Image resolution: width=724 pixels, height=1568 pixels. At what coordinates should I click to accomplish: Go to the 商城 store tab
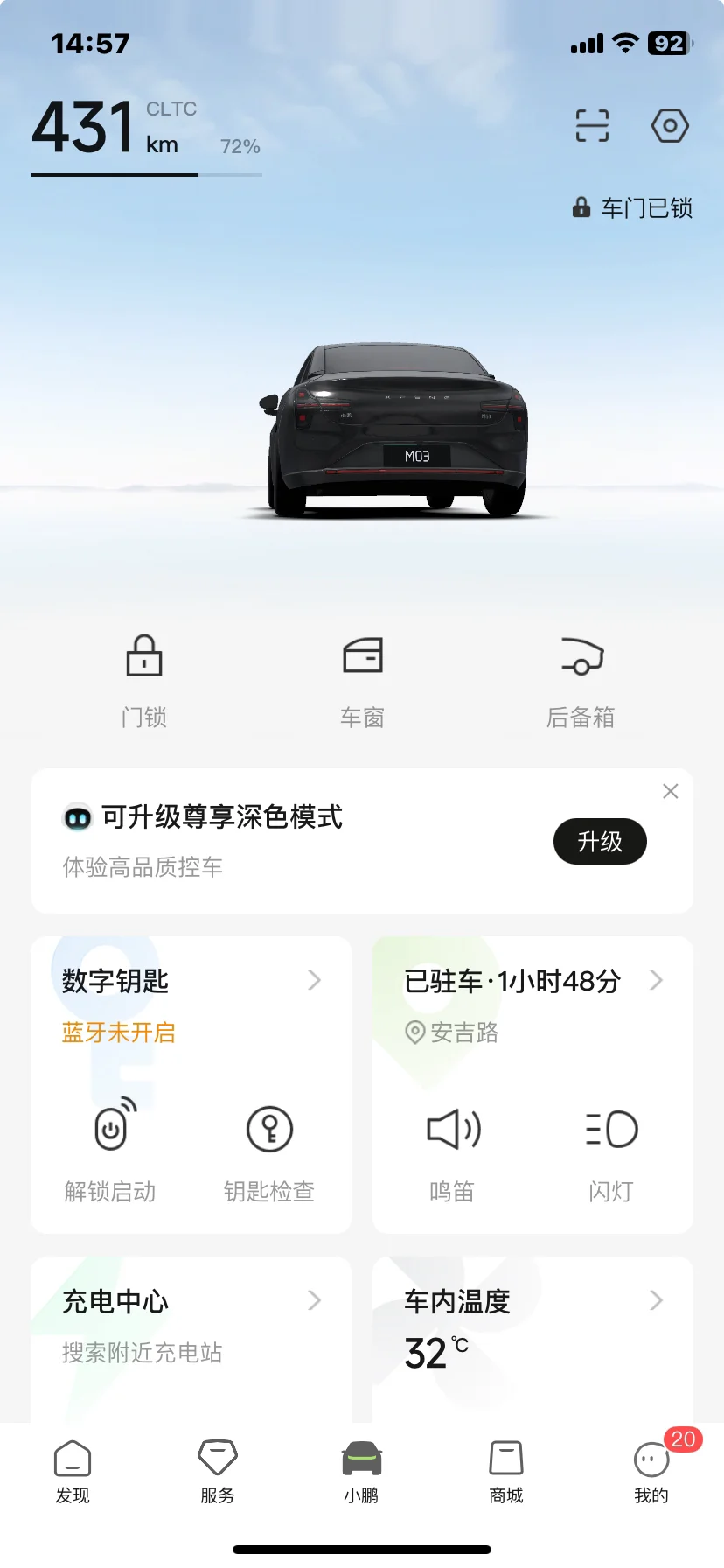click(506, 1472)
